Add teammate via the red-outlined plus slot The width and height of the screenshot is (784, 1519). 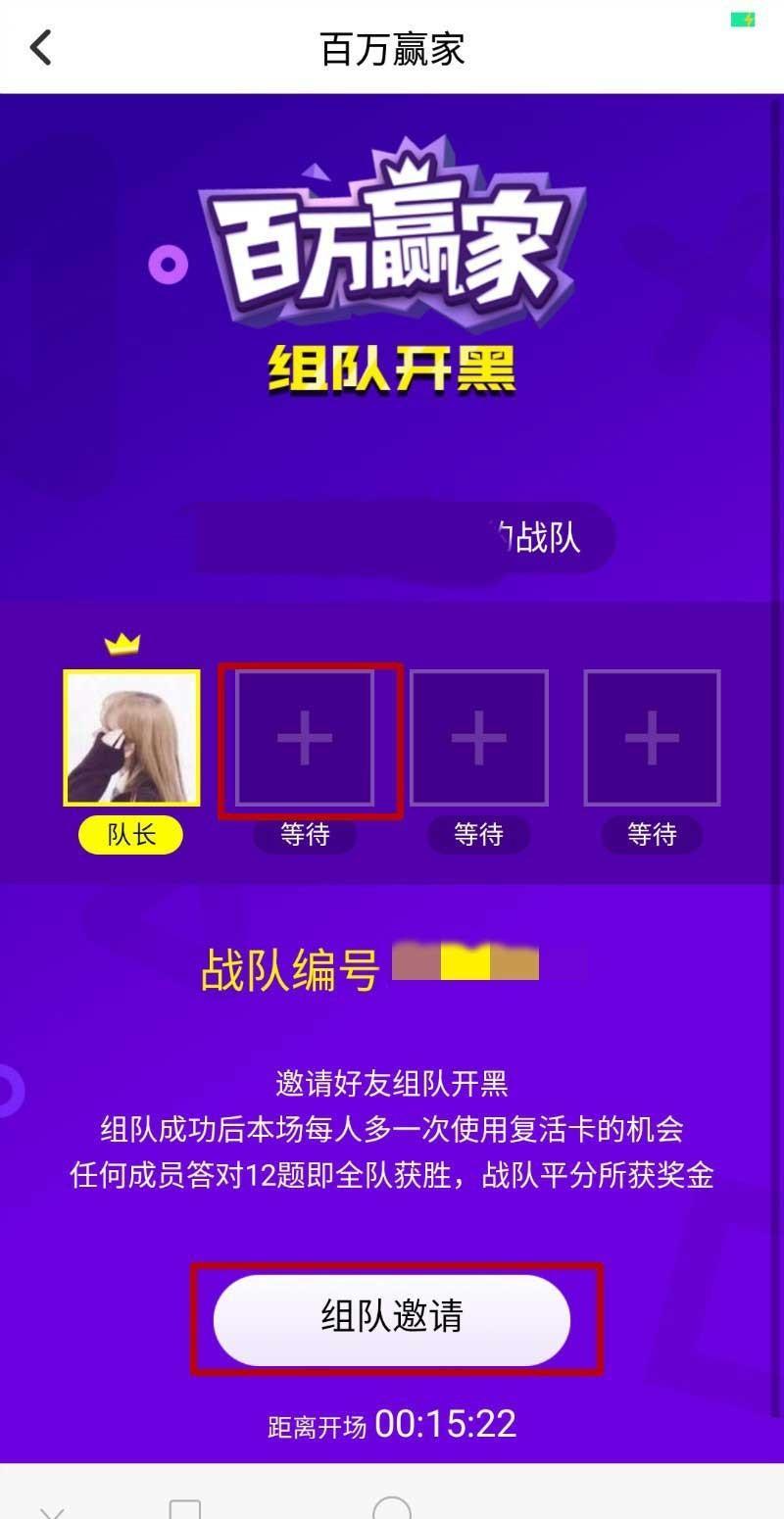tap(305, 737)
